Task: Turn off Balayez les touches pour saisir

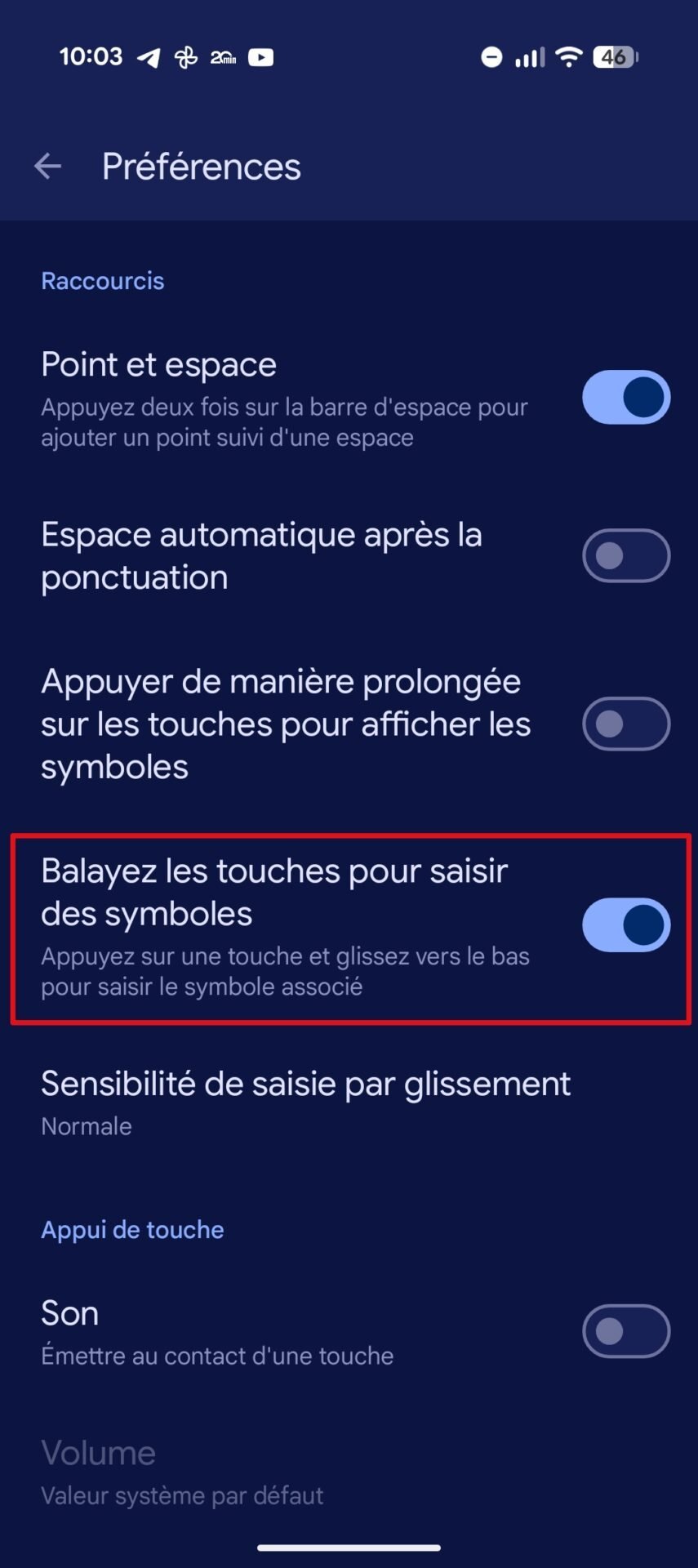Action: tap(625, 925)
